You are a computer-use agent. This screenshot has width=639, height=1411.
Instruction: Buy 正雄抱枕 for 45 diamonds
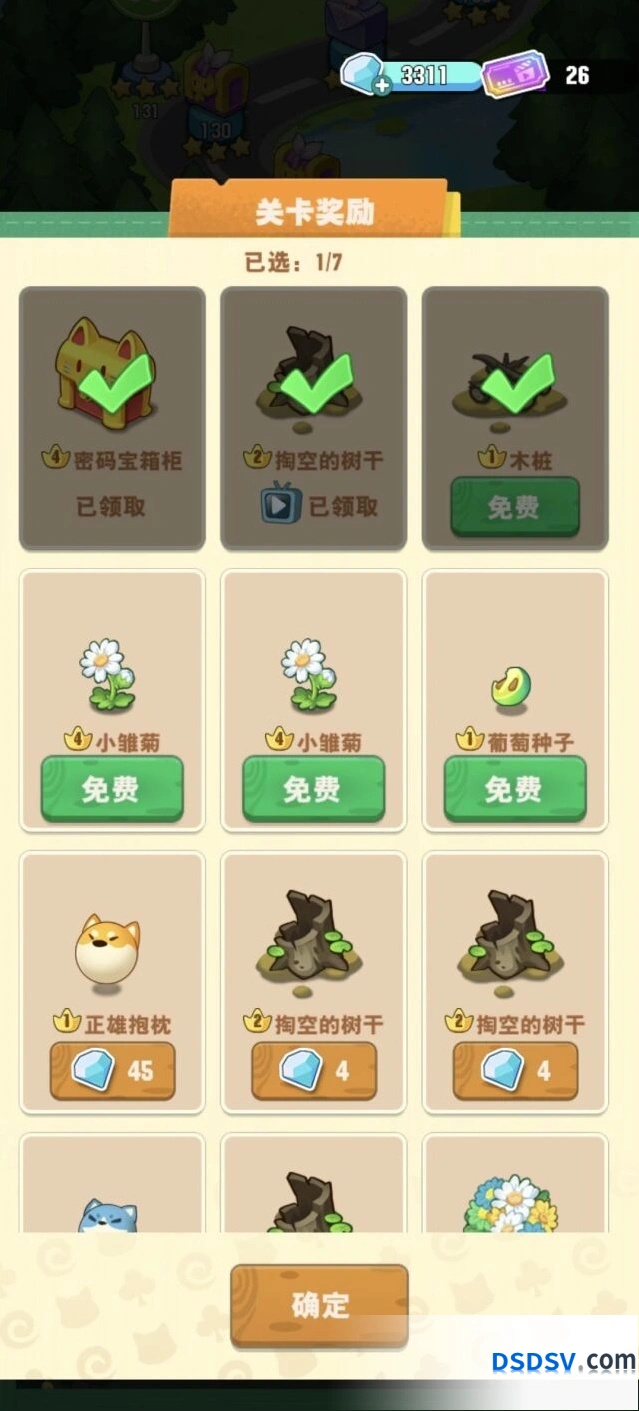[x=112, y=1071]
